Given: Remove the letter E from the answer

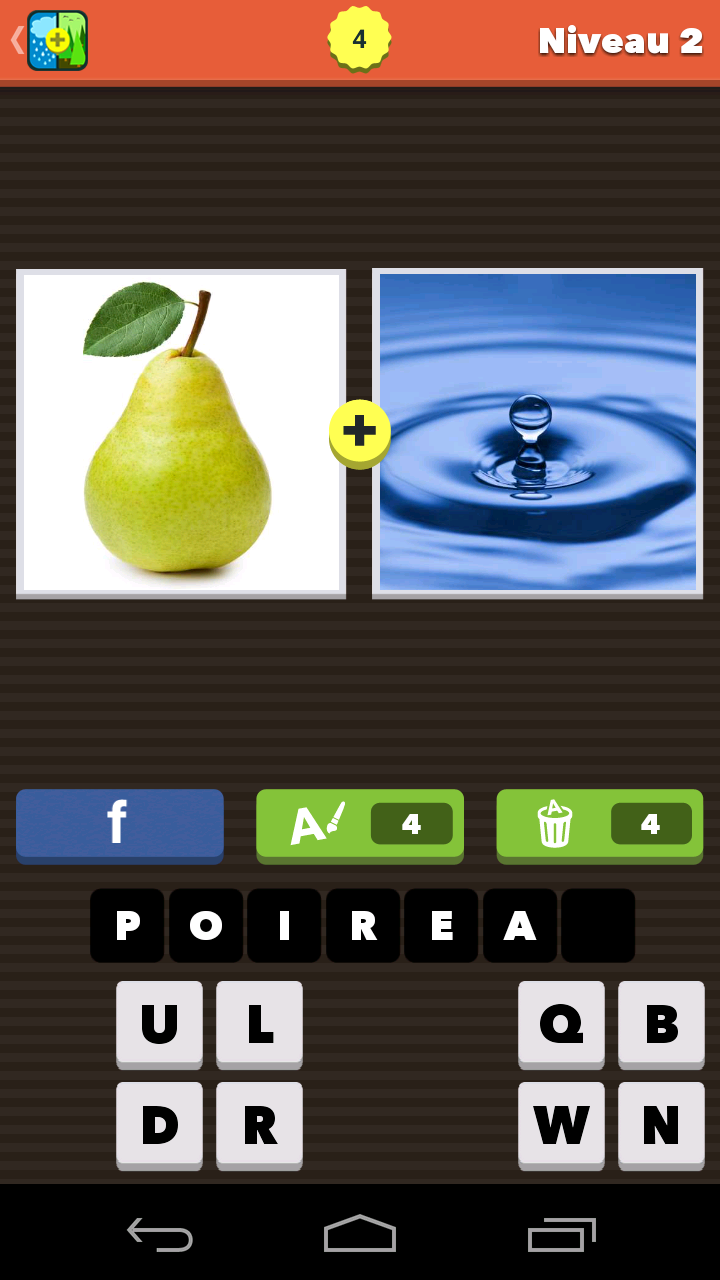Looking at the screenshot, I should point(441,926).
